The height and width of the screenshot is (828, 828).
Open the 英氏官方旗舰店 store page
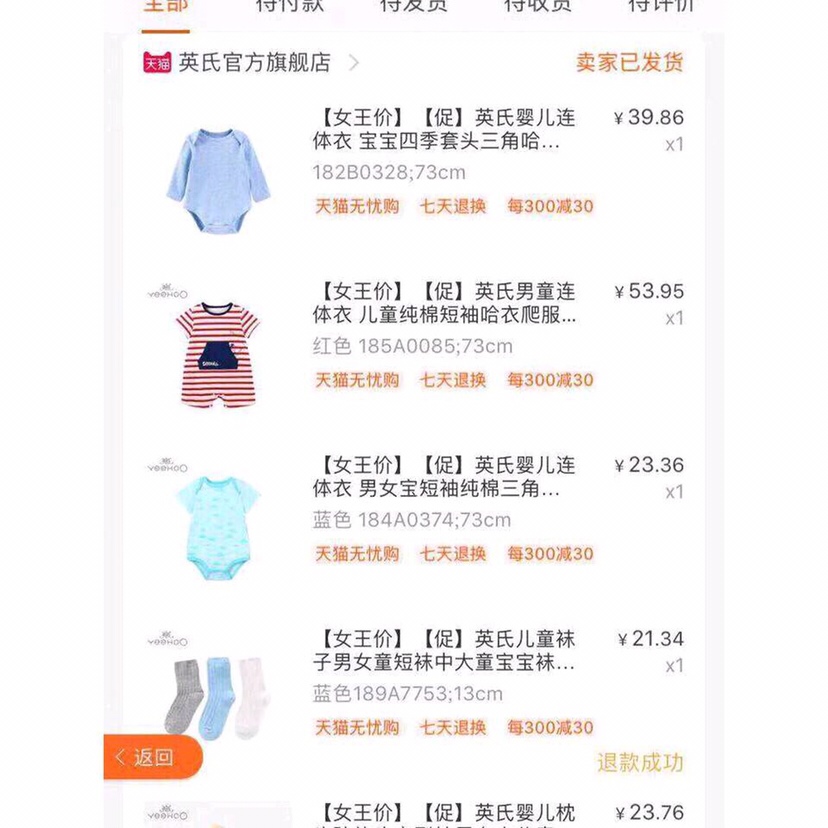click(x=254, y=63)
